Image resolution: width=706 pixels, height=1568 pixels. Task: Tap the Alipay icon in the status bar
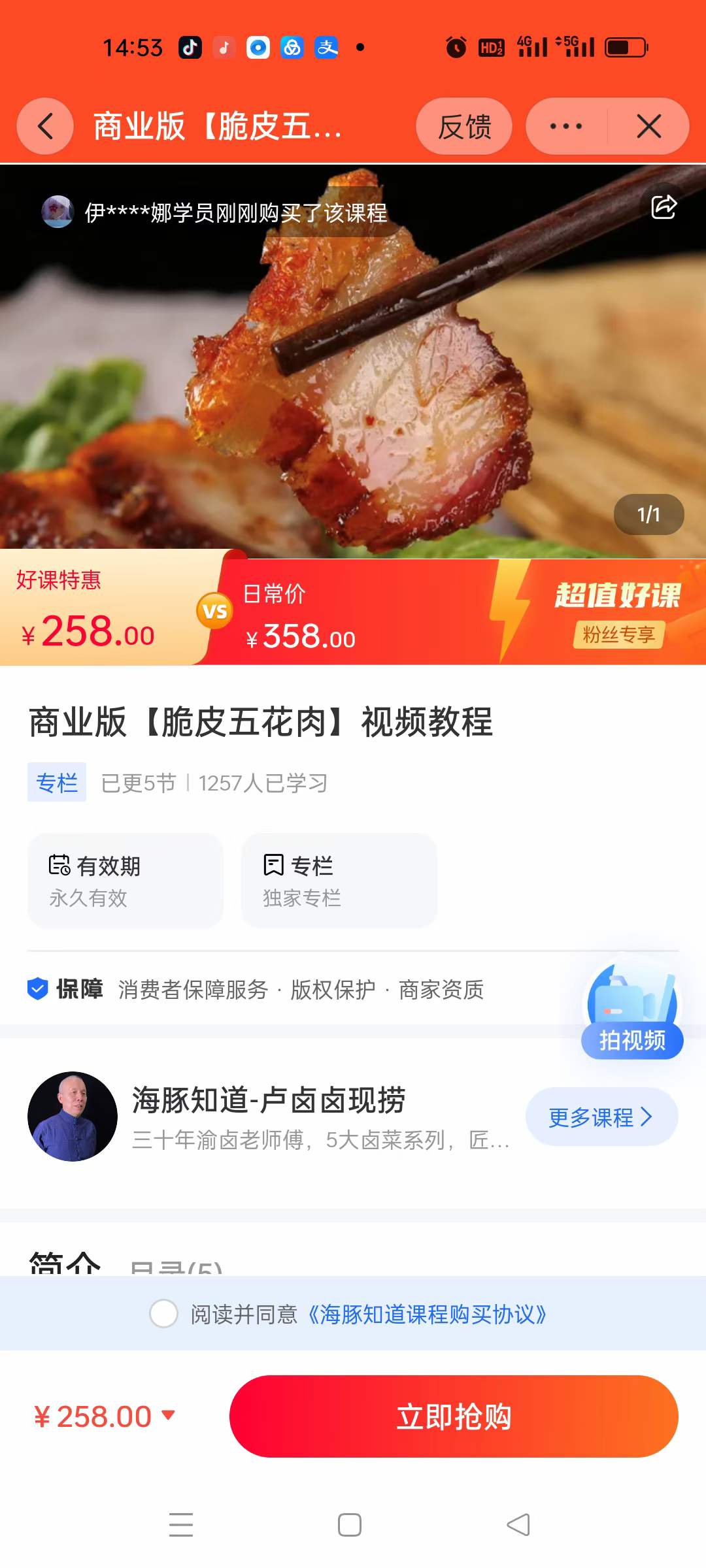pyautogui.click(x=326, y=47)
